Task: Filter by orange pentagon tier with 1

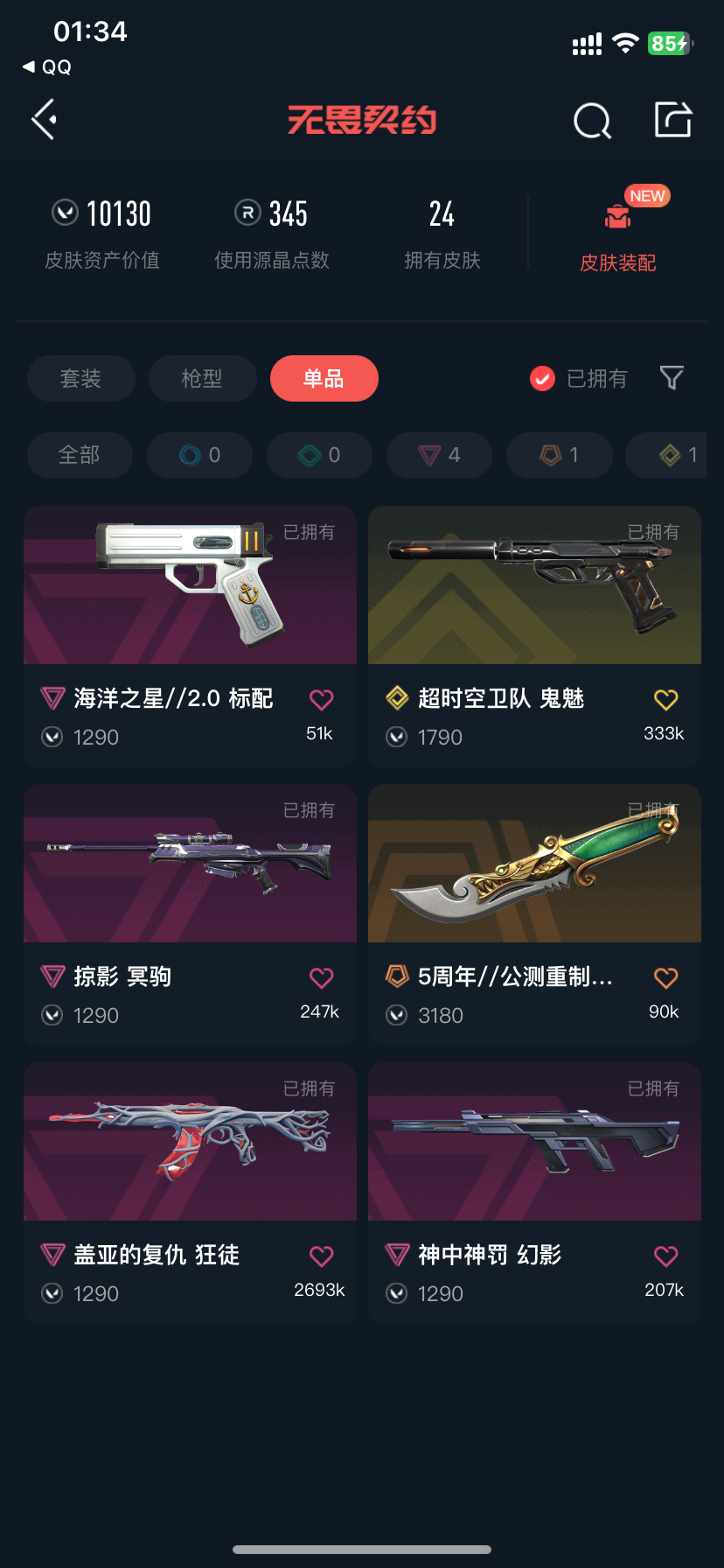Action: pos(559,455)
